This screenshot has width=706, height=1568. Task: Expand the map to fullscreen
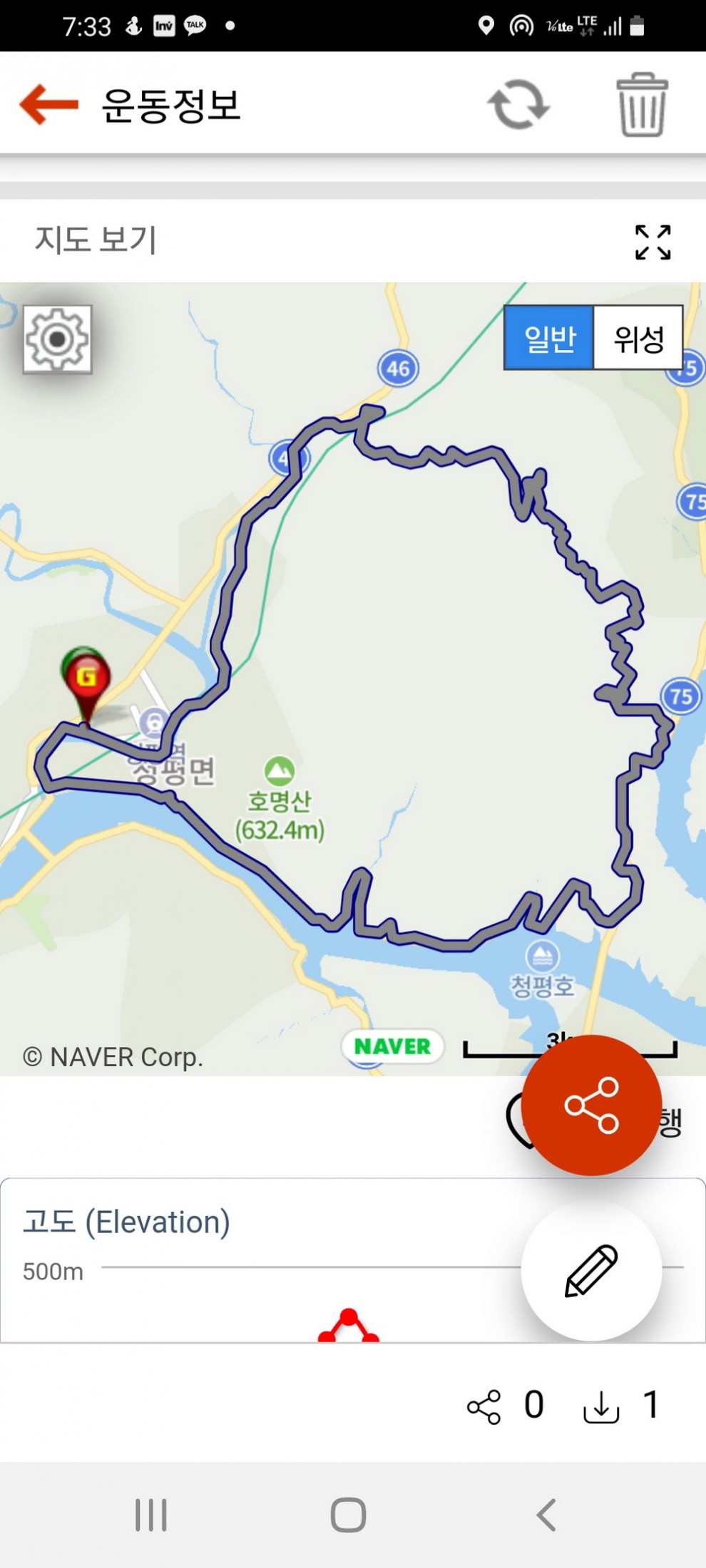653,242
